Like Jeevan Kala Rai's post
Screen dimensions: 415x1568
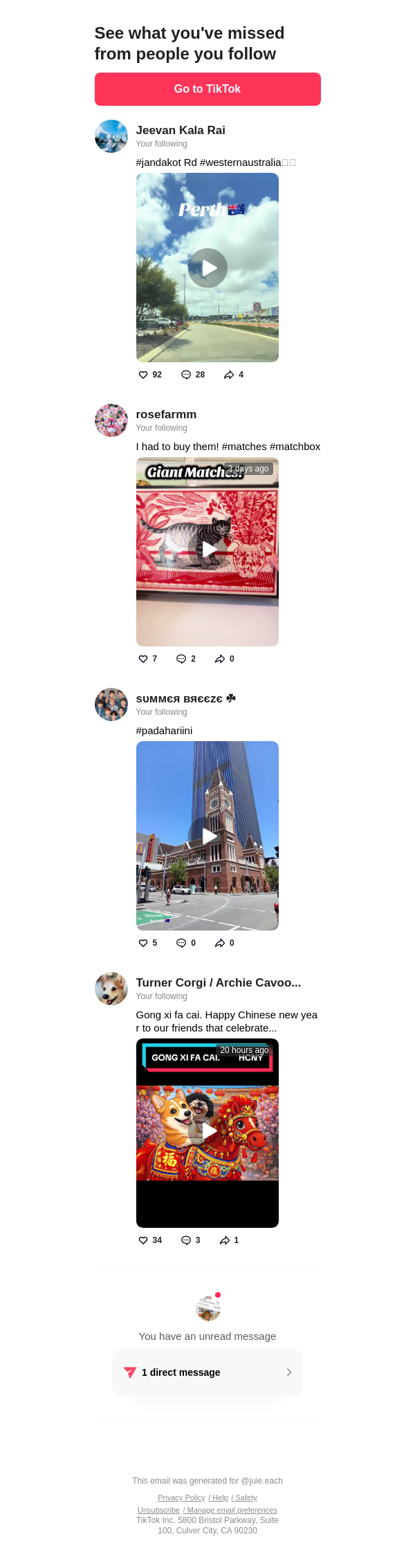pyautogui.click(x=143, y=375)
